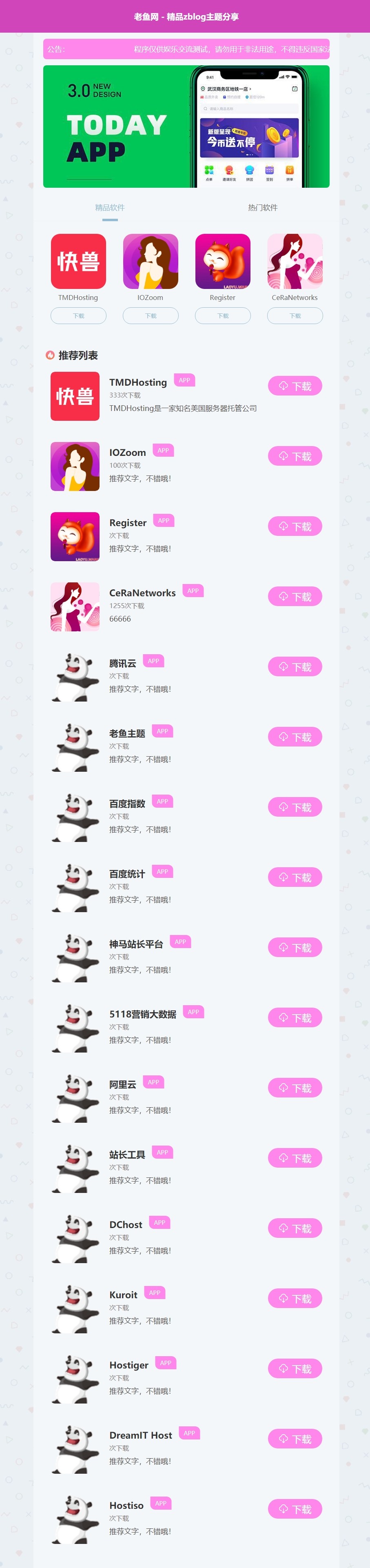Download the 百度指数 app
The width and height of the screenshot is (370, 1568).
point(295,807)
